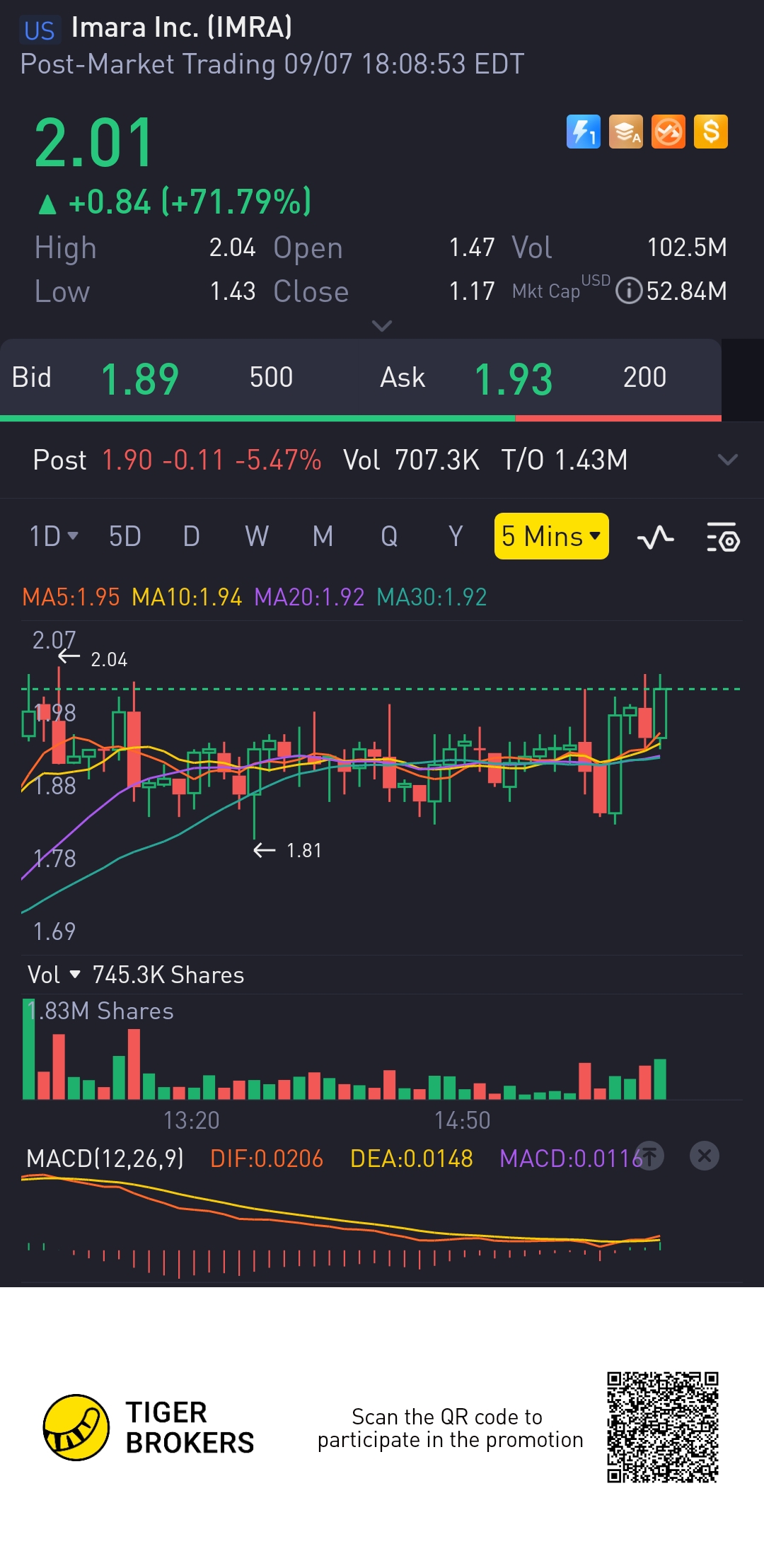Select the Y yearly chart tab
The height and width of the screenshot is (1568, 764).
point(456,536)
